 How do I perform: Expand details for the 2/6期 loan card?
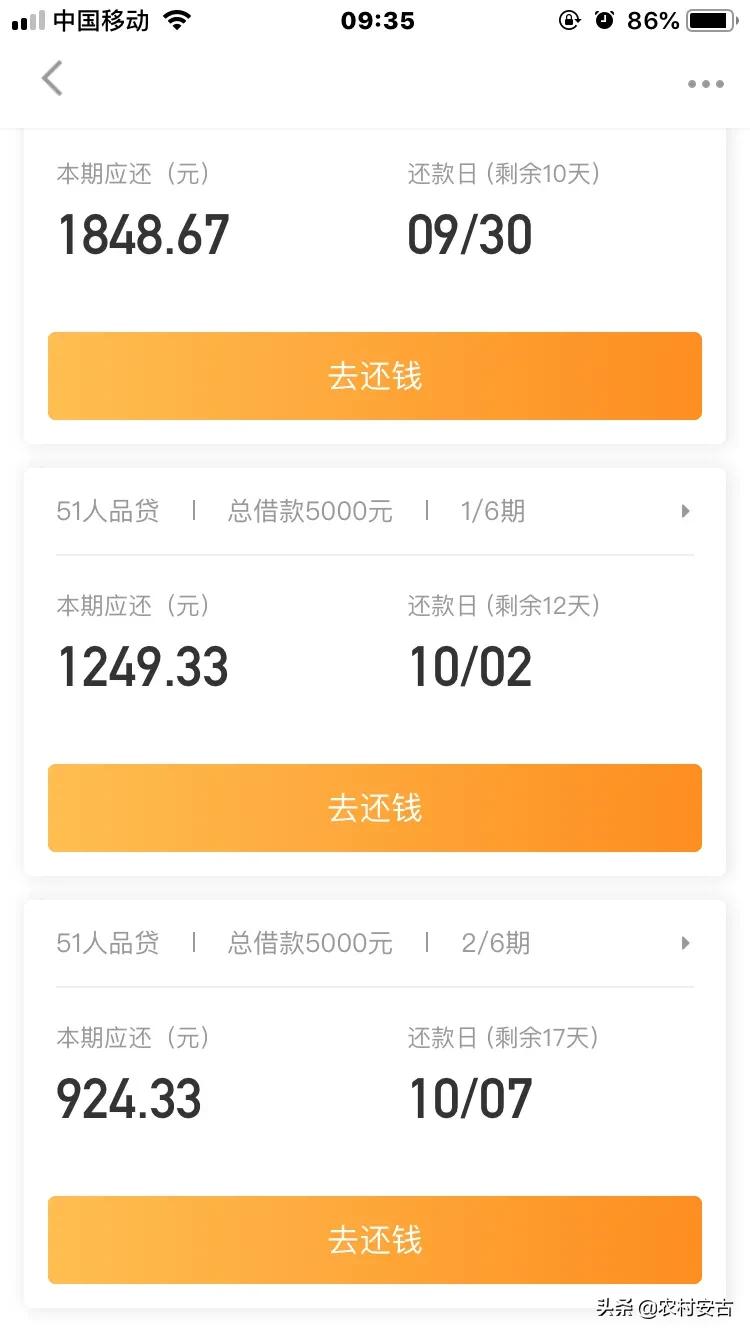tap(685, 943)
